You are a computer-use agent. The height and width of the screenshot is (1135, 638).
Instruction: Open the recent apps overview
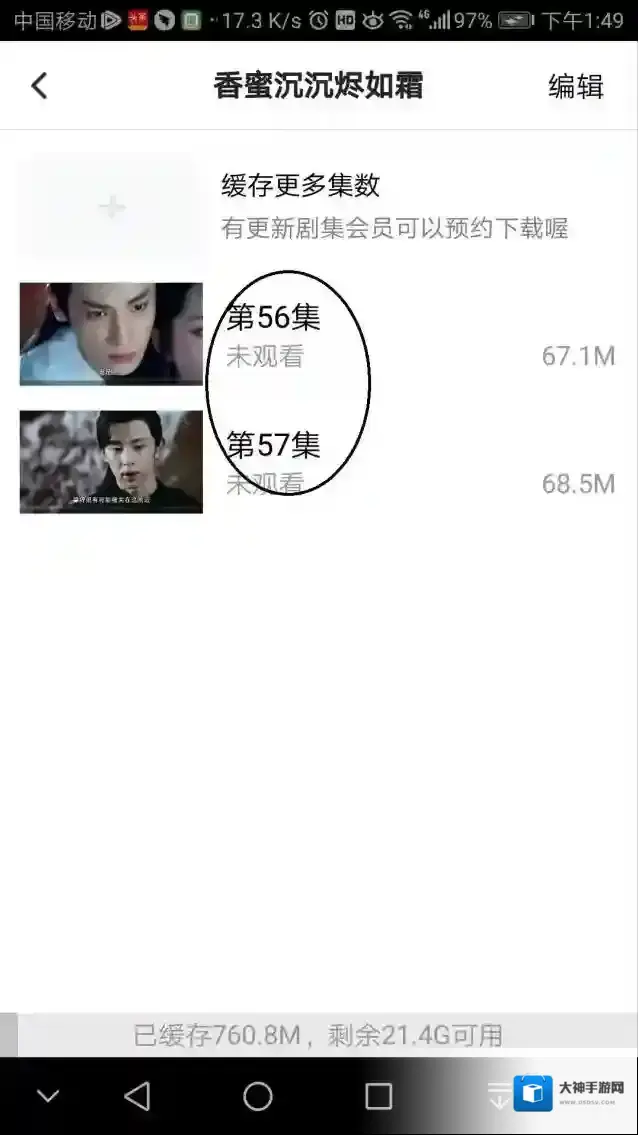click(x=378, y=1096)
